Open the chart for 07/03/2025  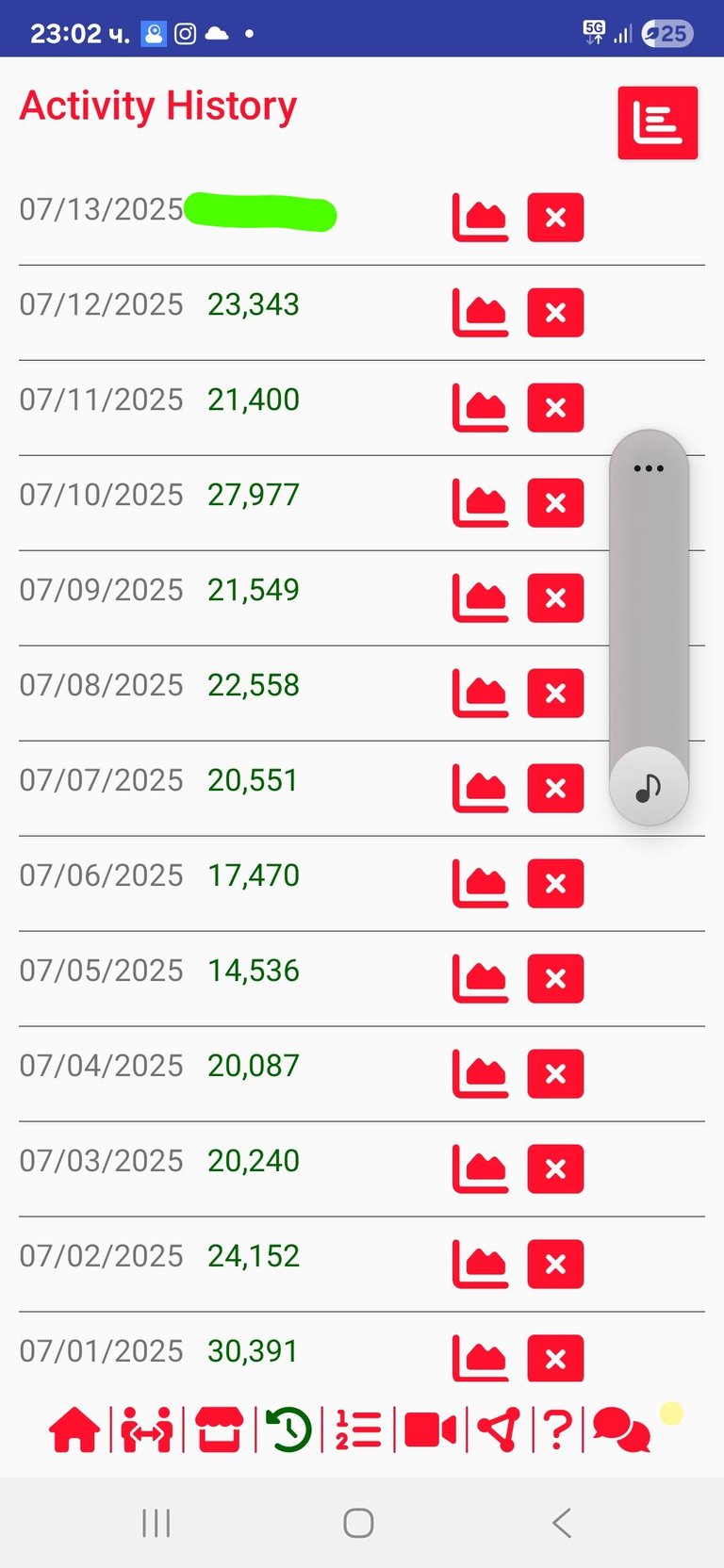click(x=481, y=1169)
